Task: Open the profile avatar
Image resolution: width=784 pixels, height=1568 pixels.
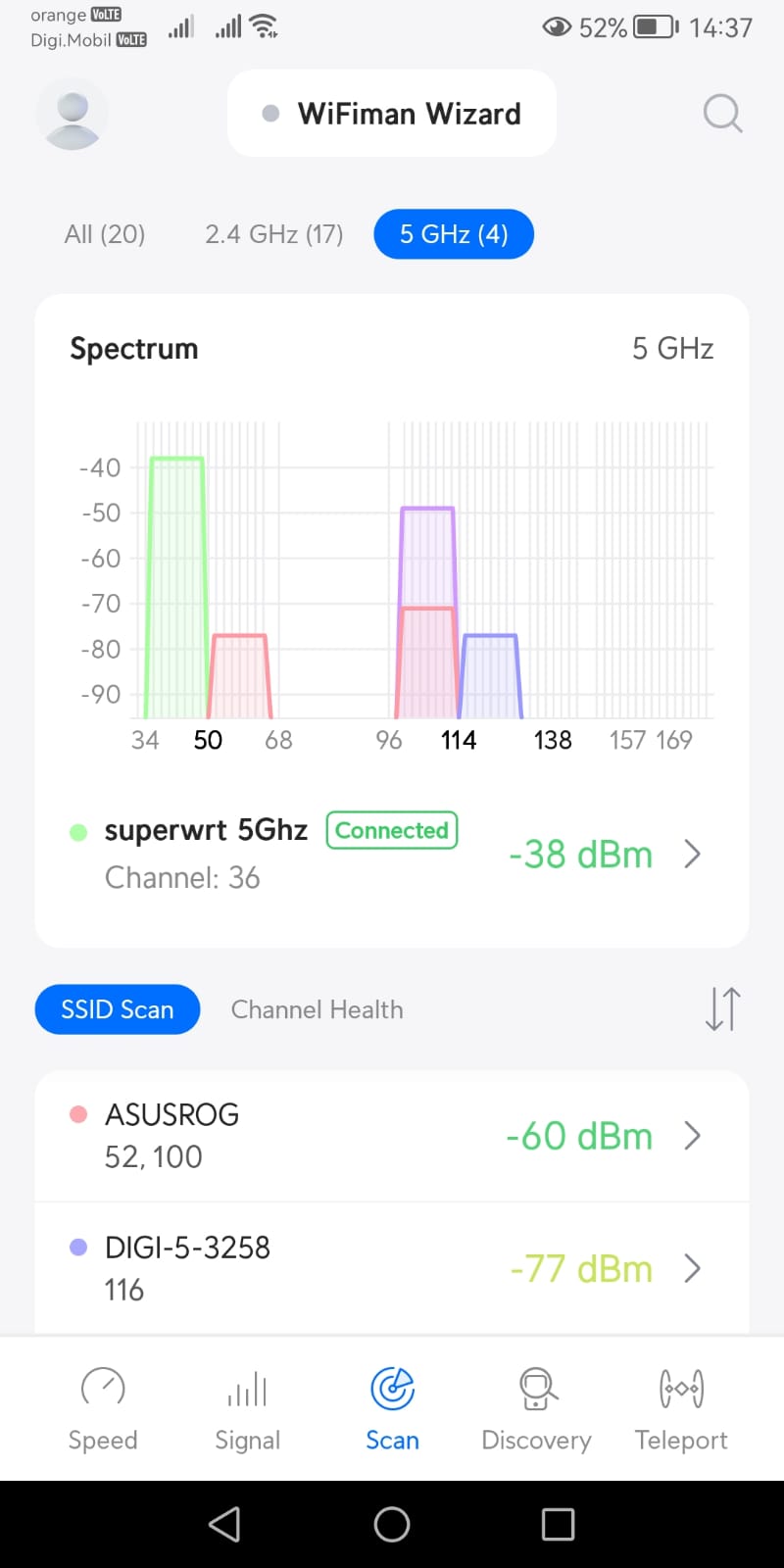Action: click(72, 114)
